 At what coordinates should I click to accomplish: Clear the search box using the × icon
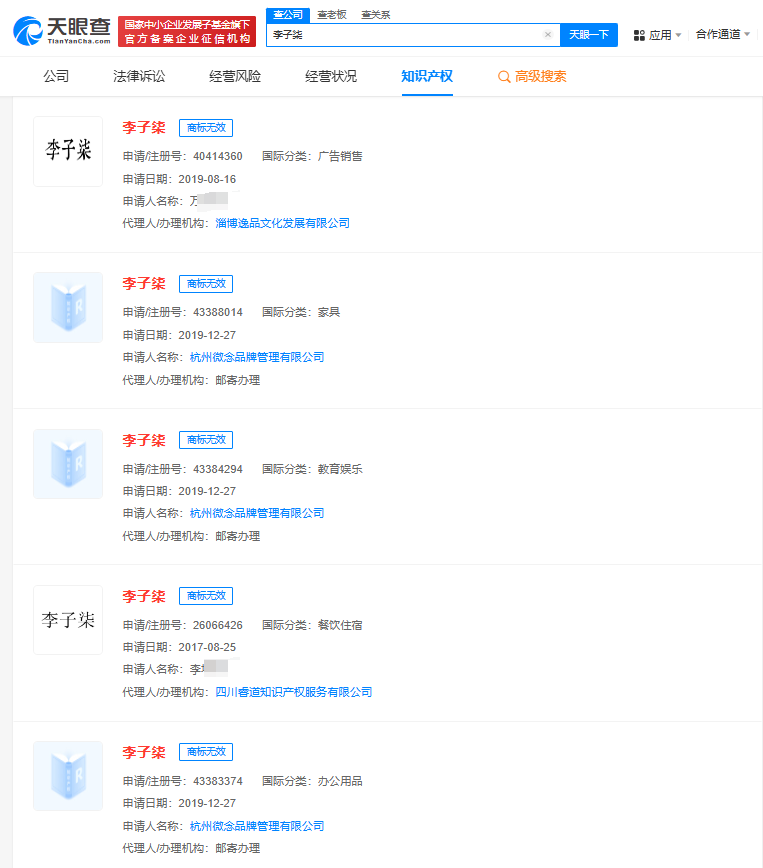coord(548,34)
